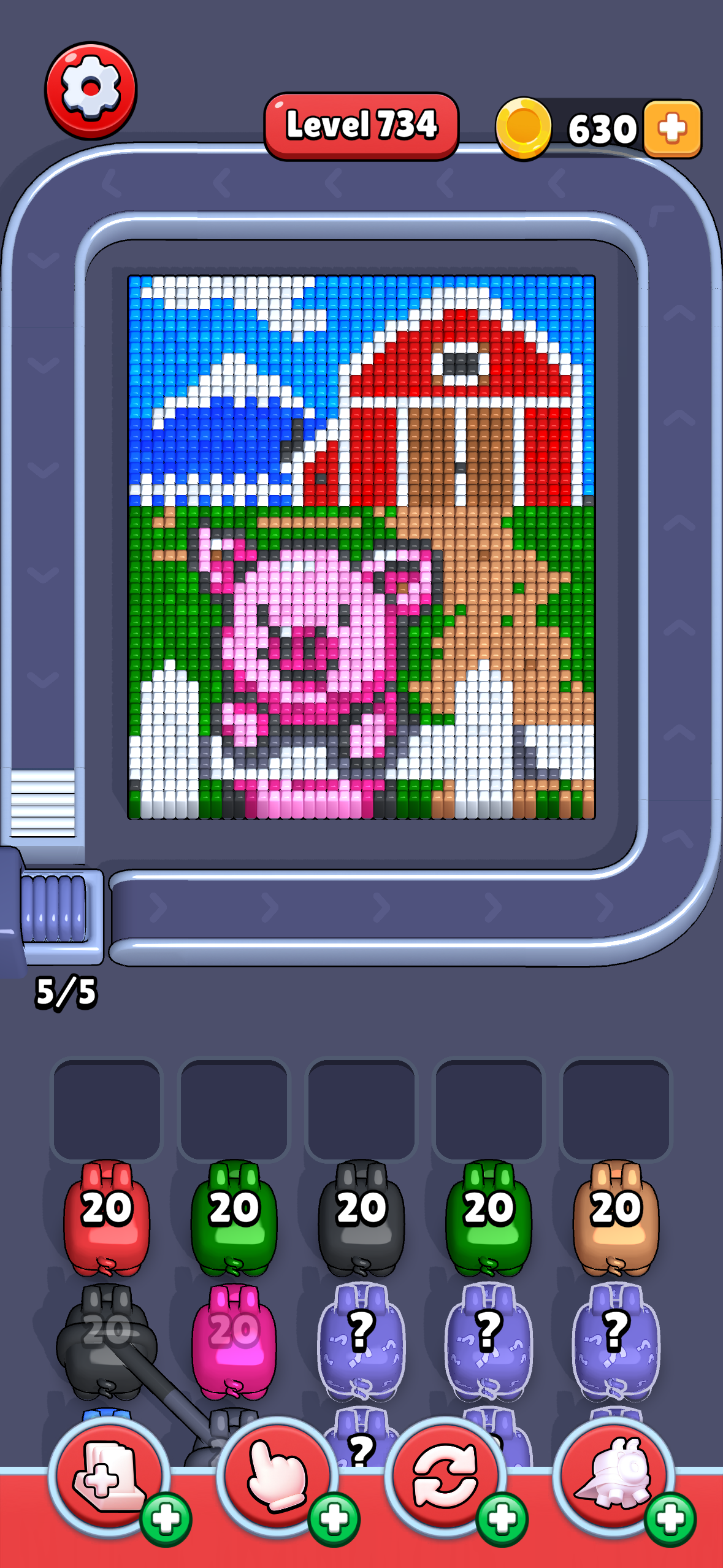
Task: Select the tan 20 shooter
Action: (616, 1216)
